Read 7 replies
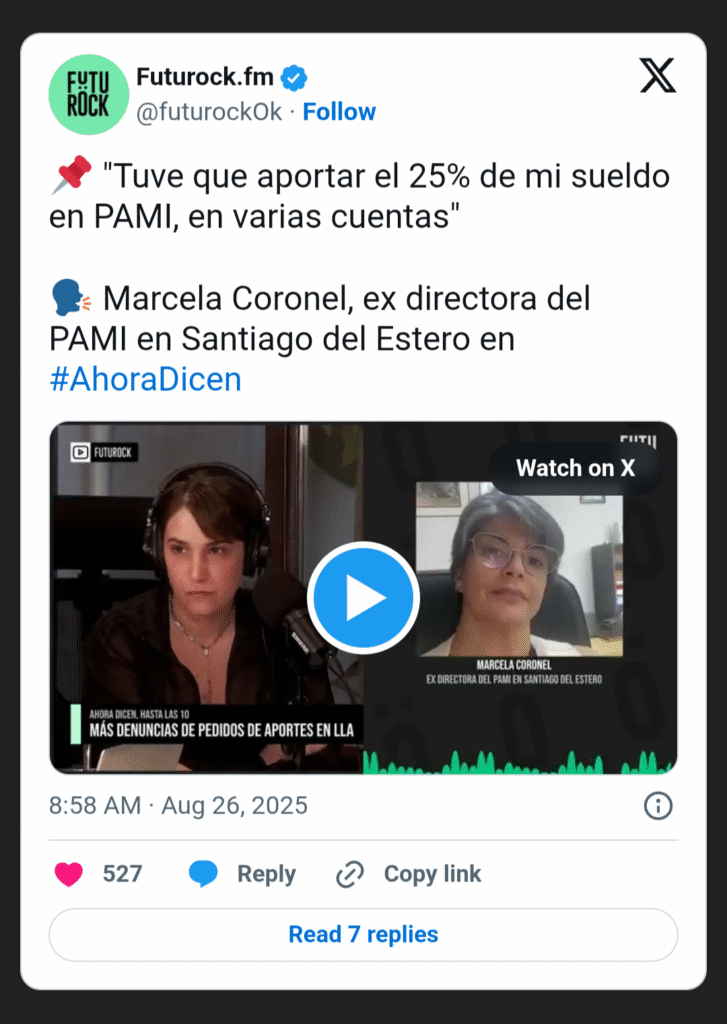727x1024 pixels. pyautogui.click(x=363, y=935)
